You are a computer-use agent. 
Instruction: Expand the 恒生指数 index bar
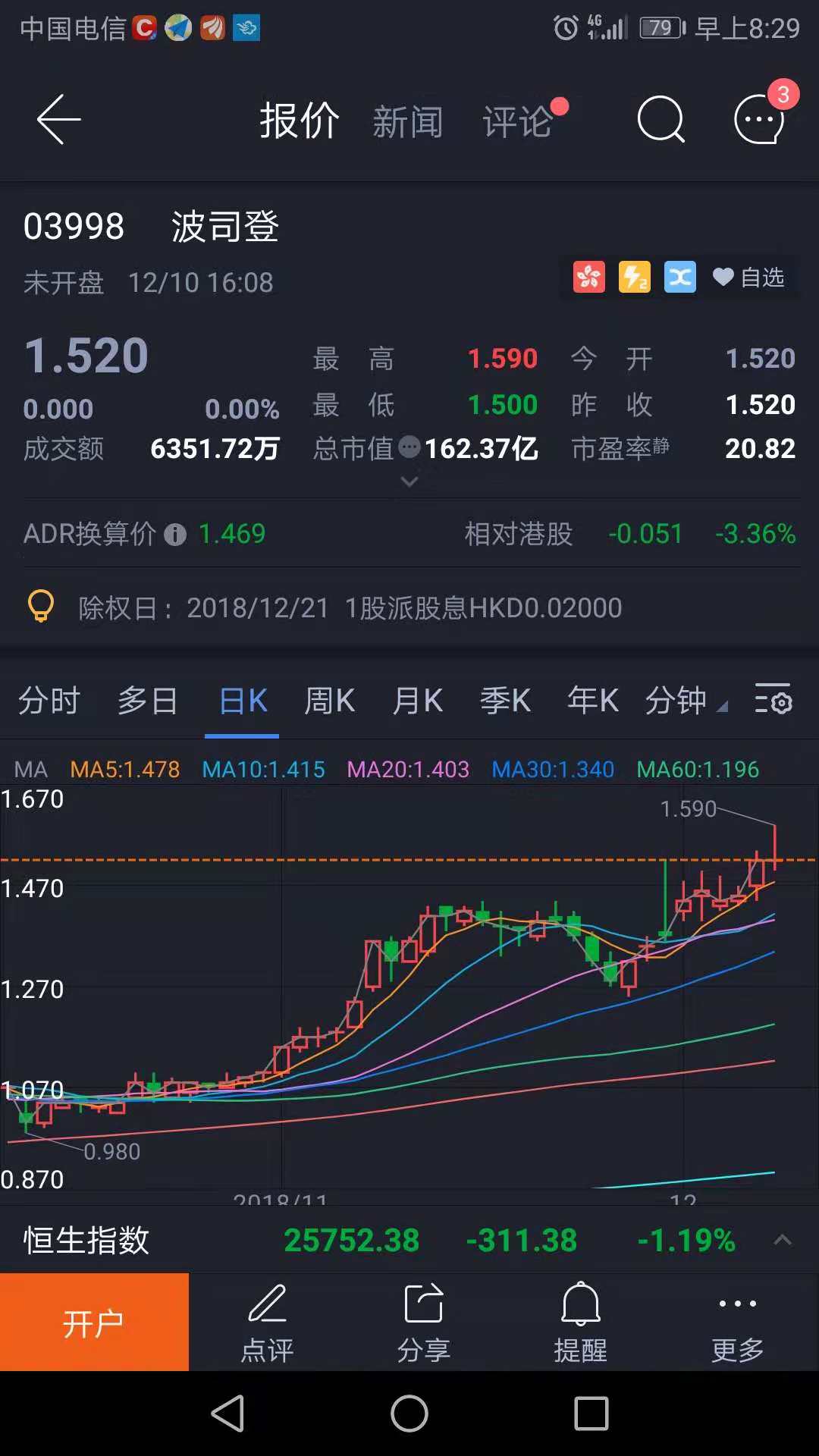[x=783, y=1241]
